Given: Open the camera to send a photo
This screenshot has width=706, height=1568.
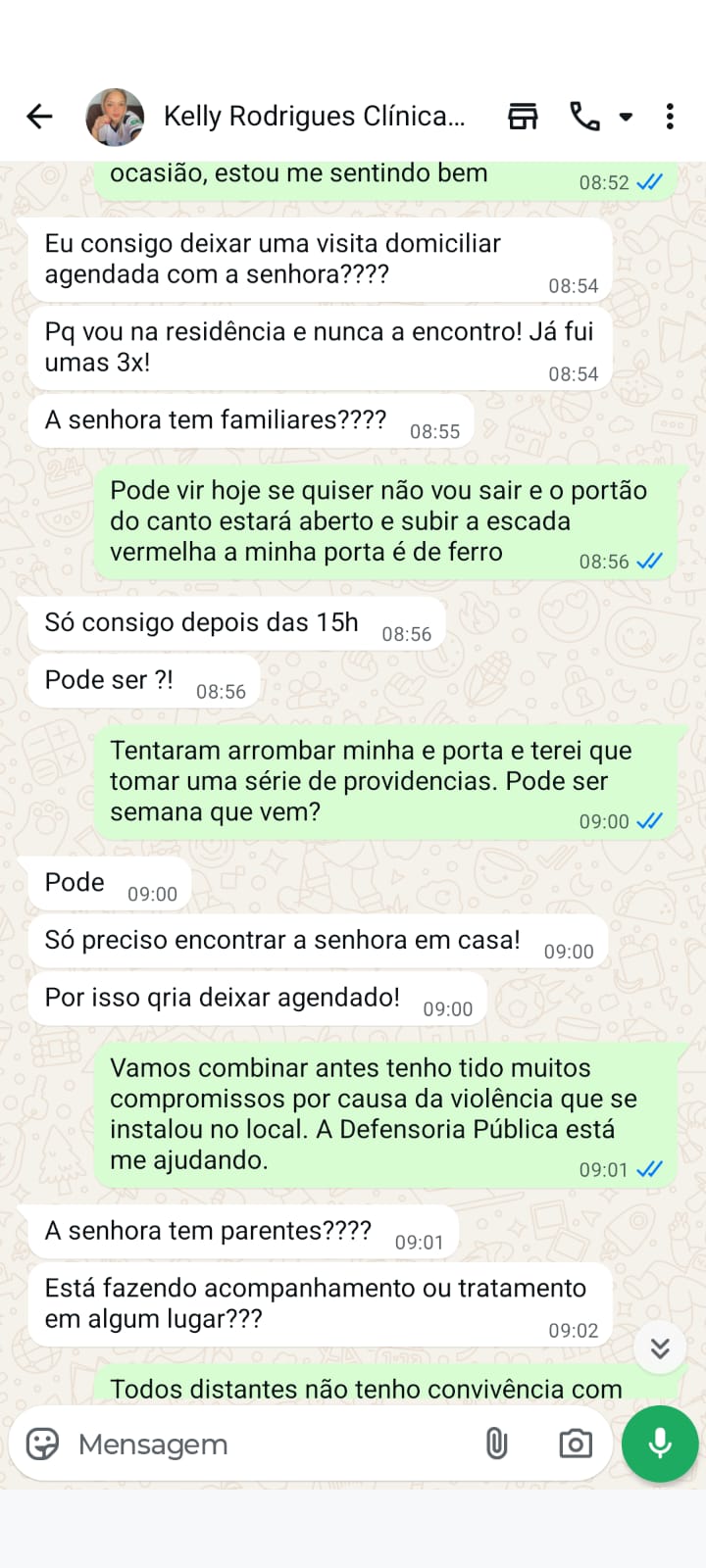Looking at the screenshot, I should 576,1444.
